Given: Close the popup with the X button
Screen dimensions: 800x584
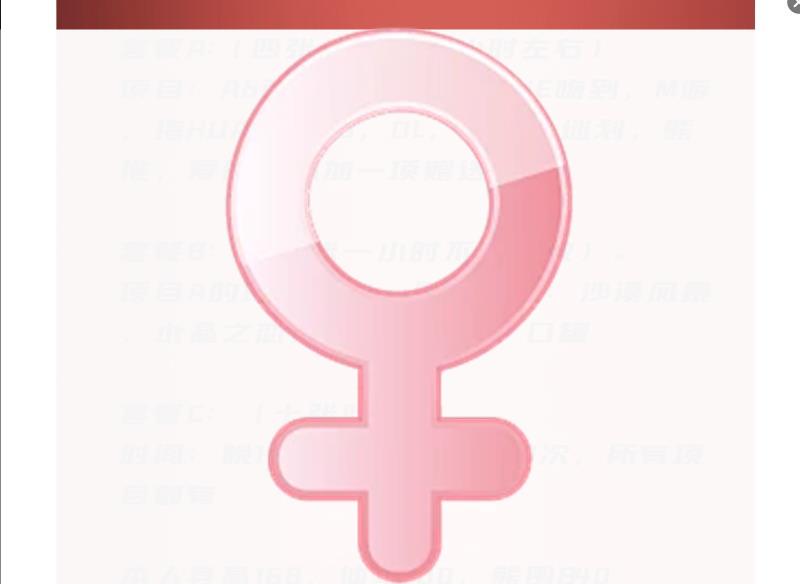Looking at the screenshot, I should (x=795, y=4).
